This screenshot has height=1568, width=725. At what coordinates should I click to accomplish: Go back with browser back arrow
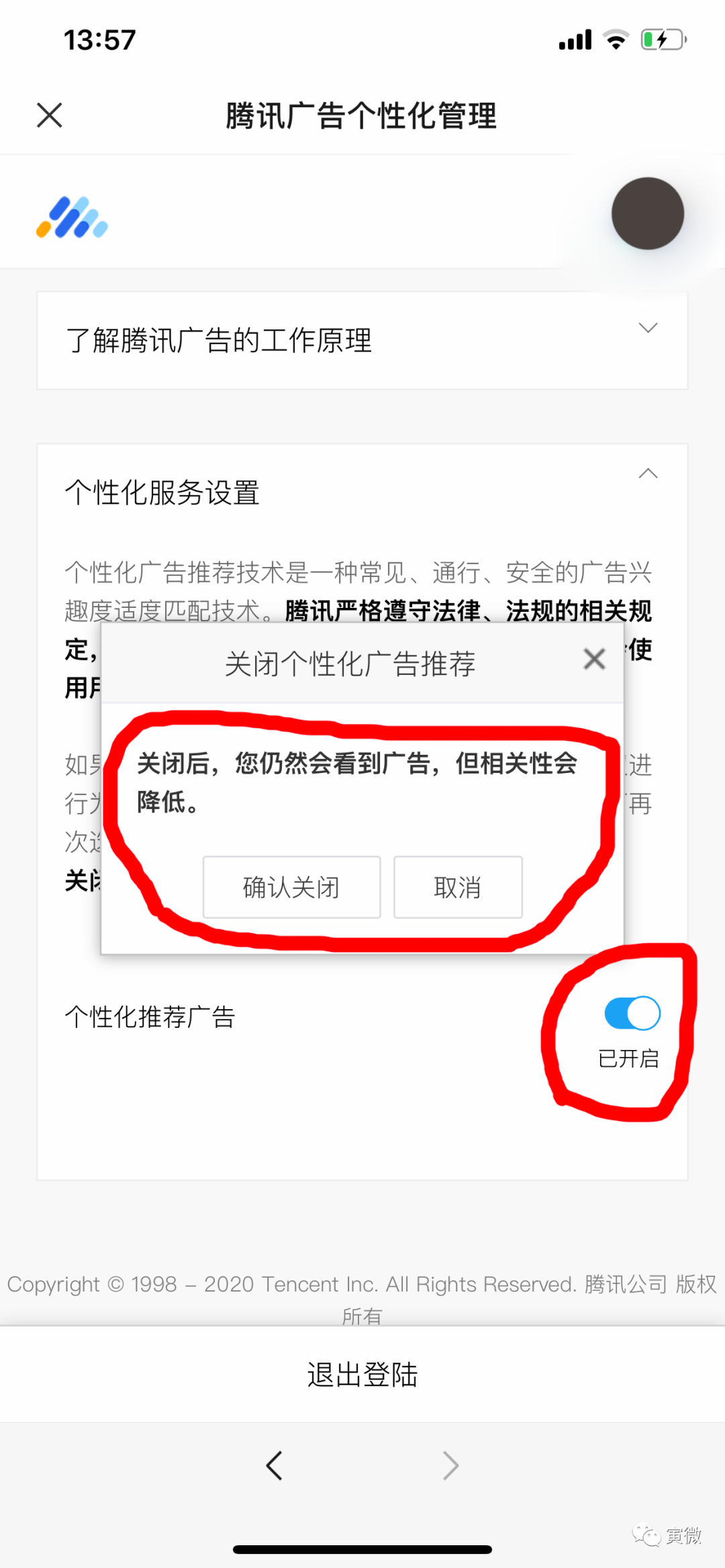[274, 1465]
